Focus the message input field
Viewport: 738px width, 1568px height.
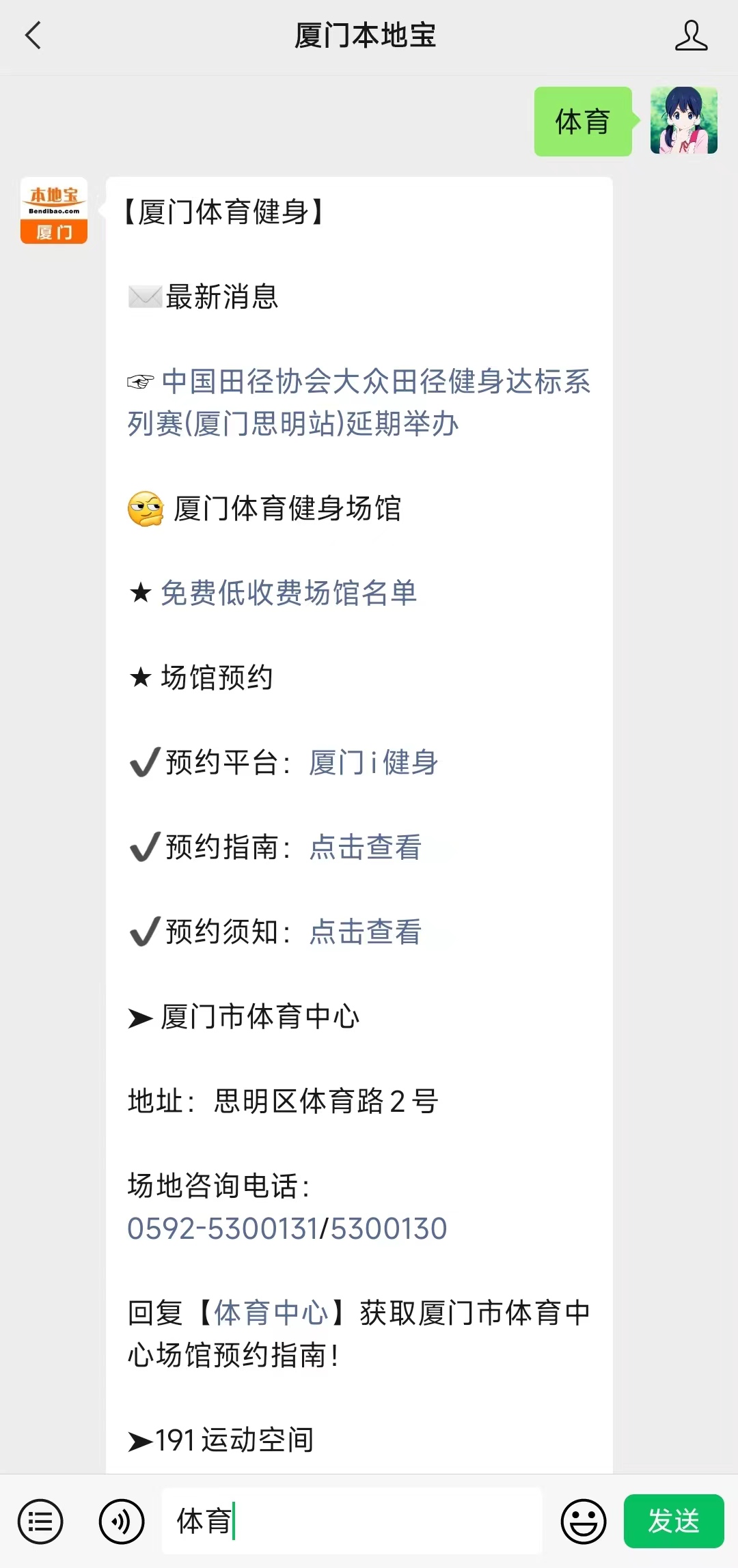coord(352,1521)
